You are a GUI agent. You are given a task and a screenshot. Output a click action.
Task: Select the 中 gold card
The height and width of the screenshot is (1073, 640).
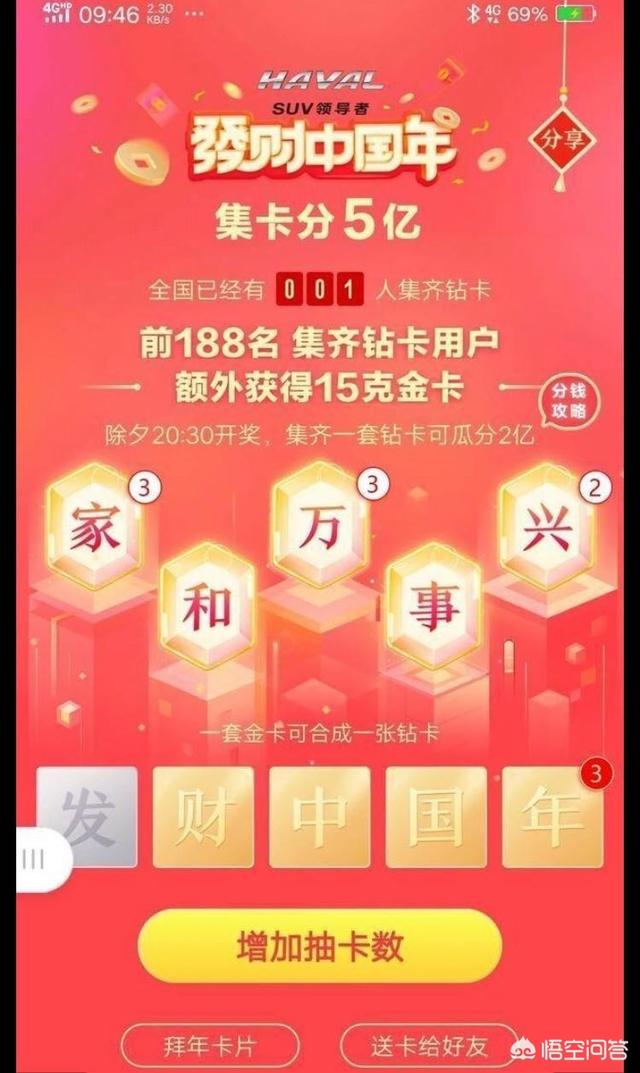click(320, 816)
